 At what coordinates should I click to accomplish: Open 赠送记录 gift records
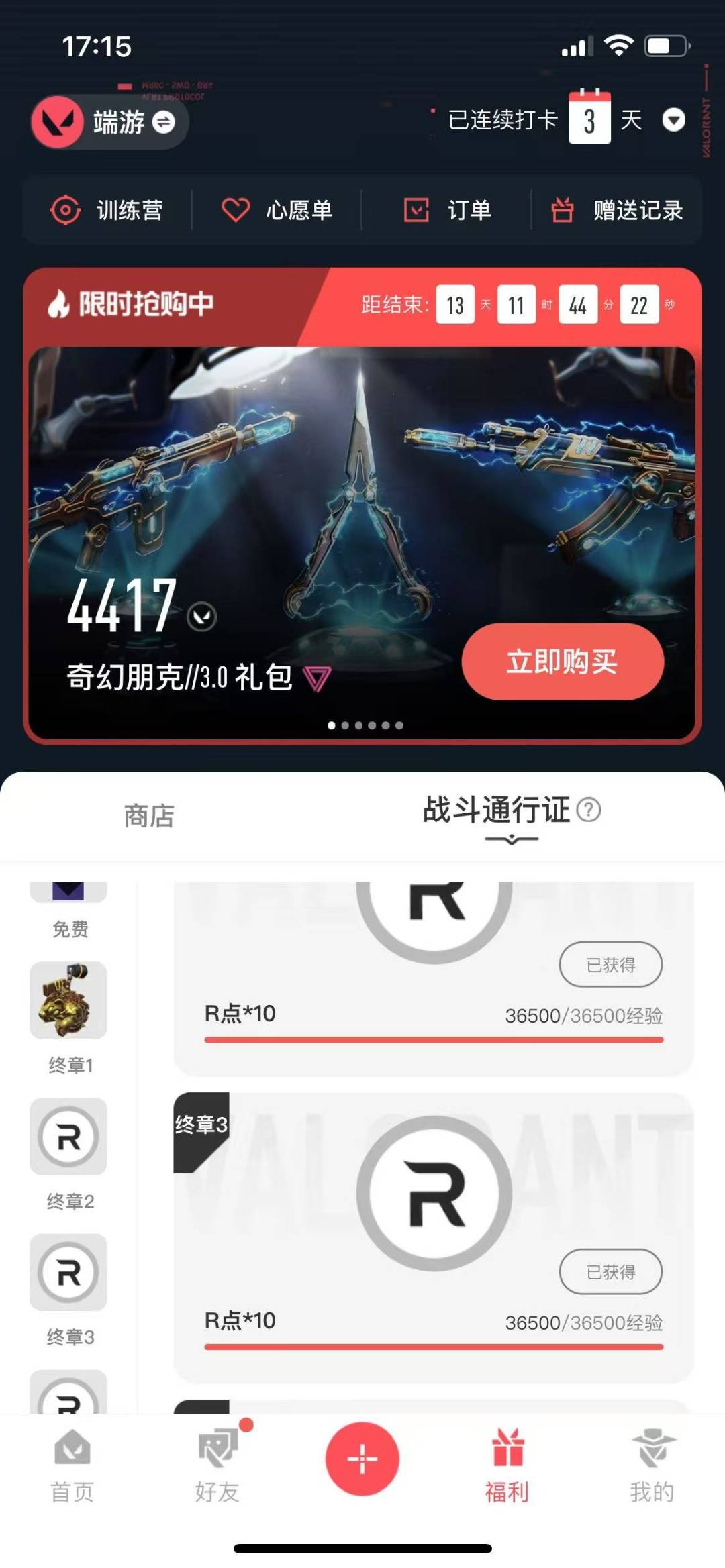click(x=617, y=210)
